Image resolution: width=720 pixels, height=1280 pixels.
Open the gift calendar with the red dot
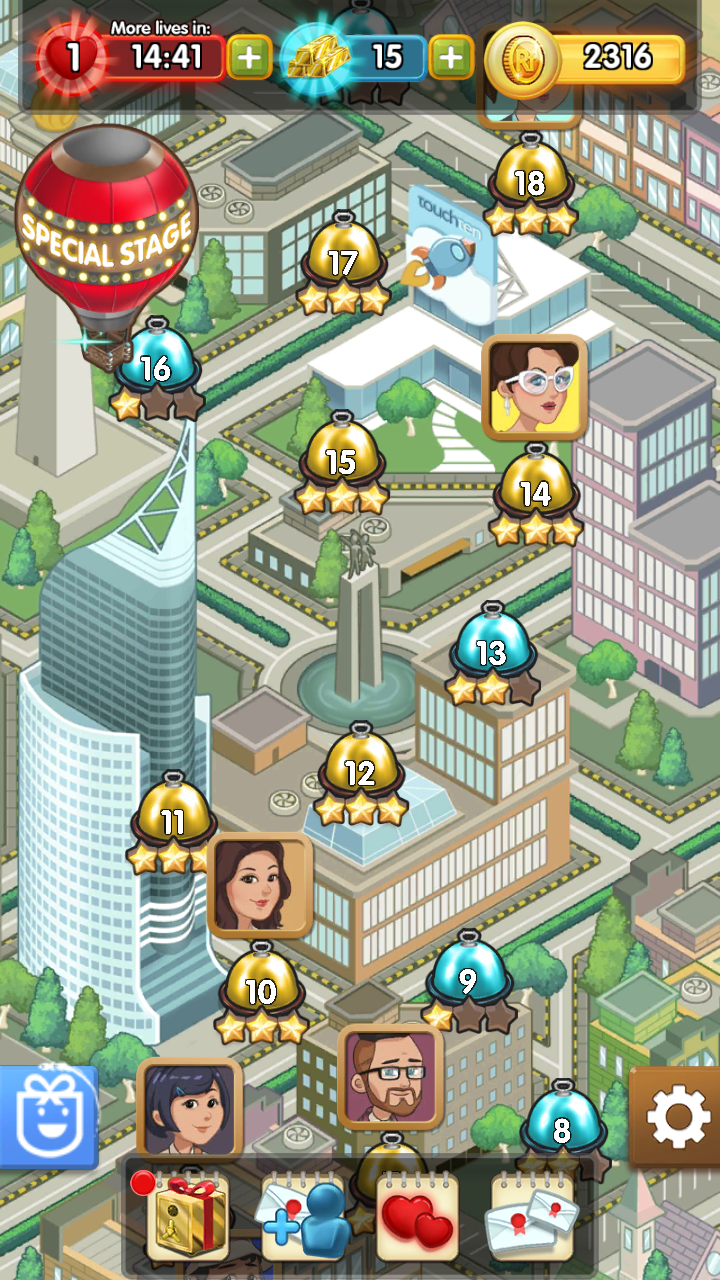[x=187, y=1217]
